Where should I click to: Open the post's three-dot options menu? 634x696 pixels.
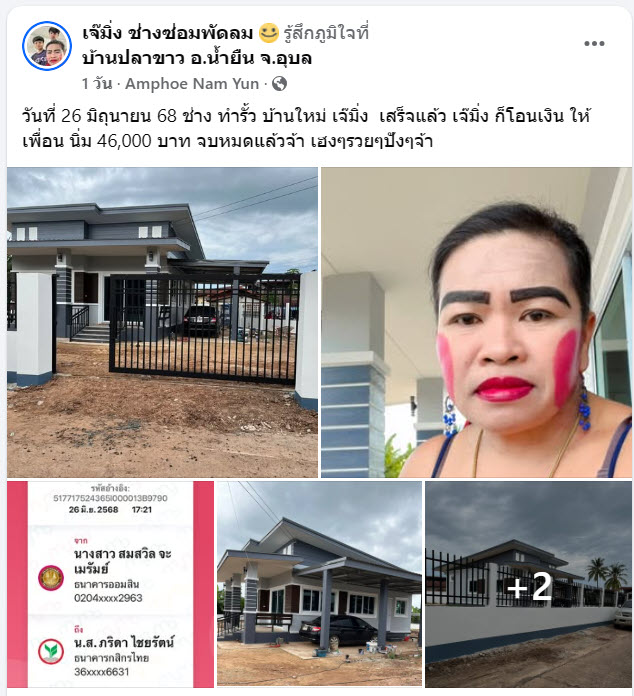point(595,44)
